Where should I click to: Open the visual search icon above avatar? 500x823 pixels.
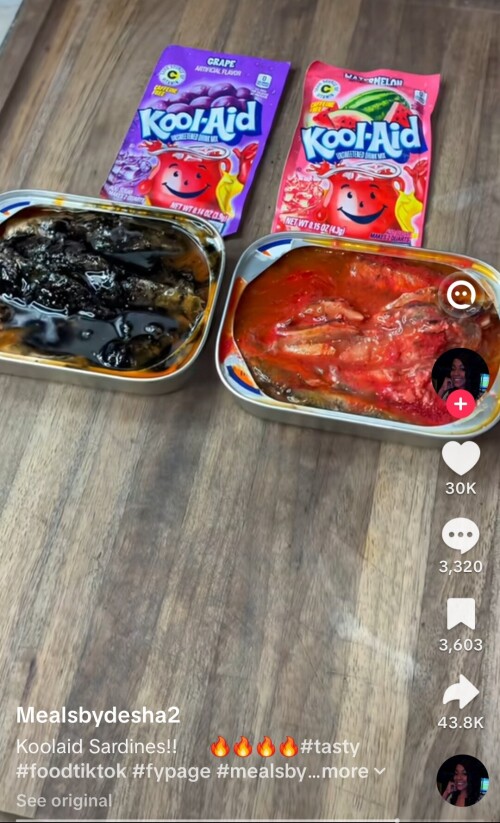click(461, 296)
